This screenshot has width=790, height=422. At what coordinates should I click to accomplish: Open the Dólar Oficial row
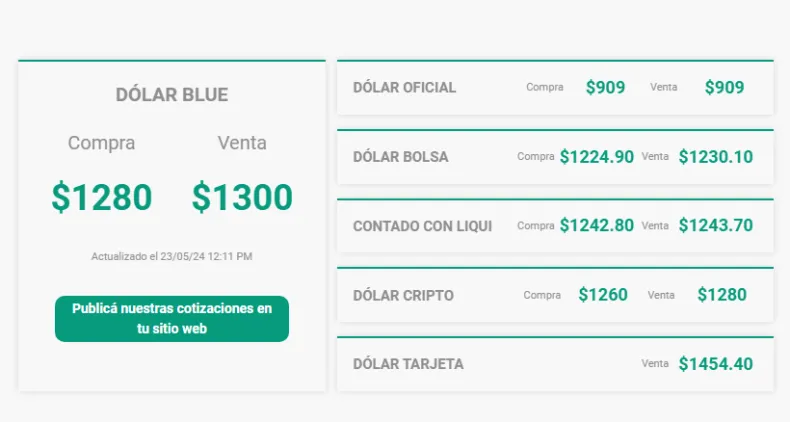pyautogui.click(x=404, y=88)
